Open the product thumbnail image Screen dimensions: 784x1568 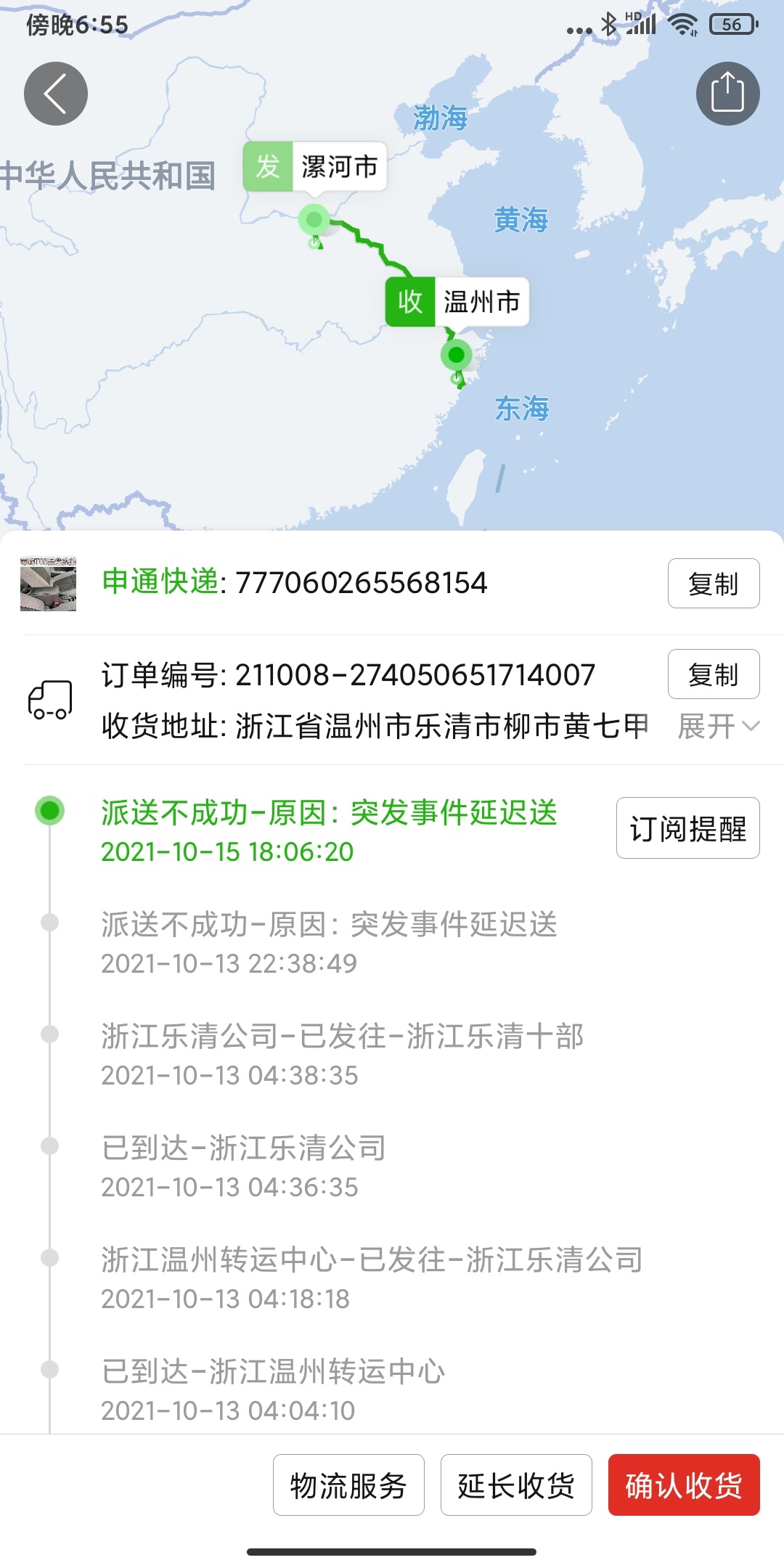click(x=48, y=584)
